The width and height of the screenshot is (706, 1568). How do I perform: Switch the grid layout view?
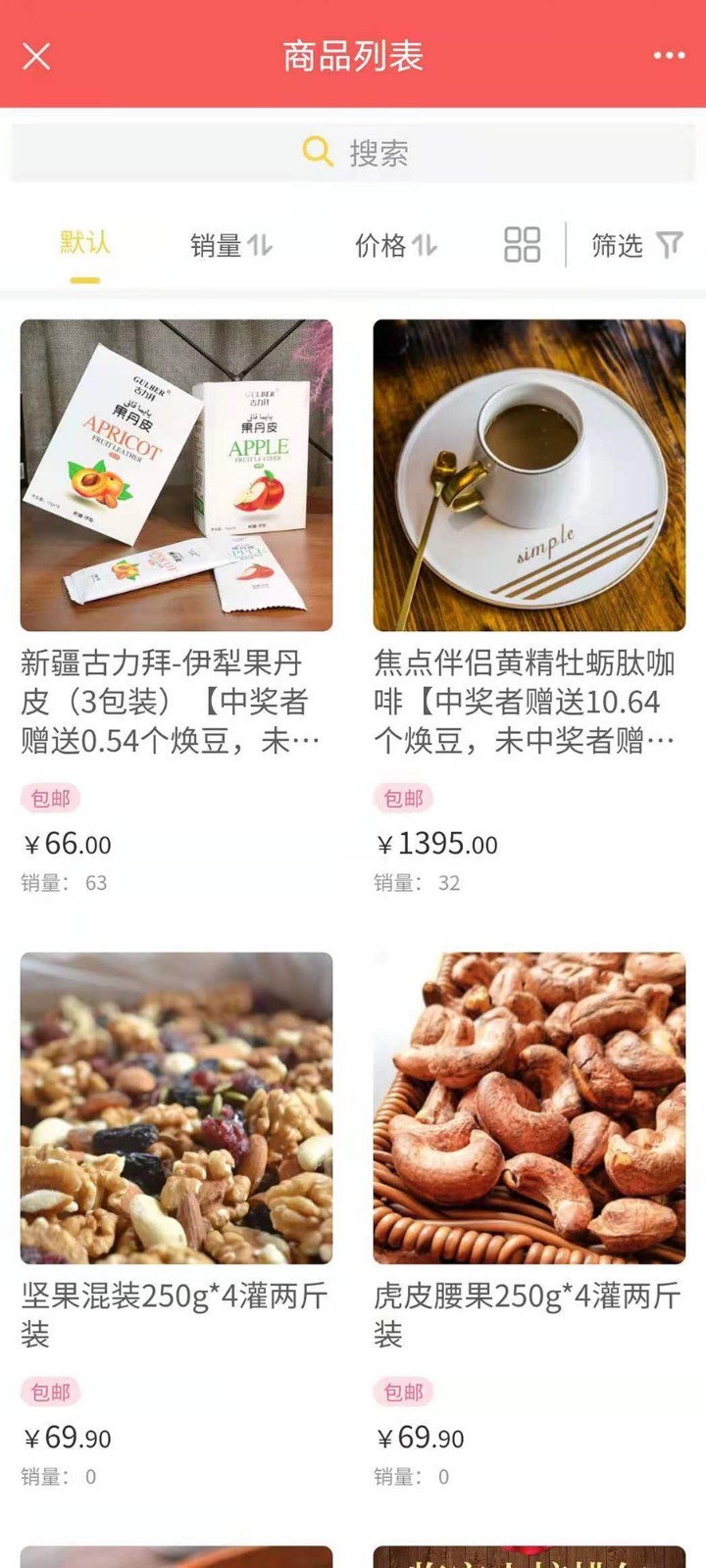point(522,245)
